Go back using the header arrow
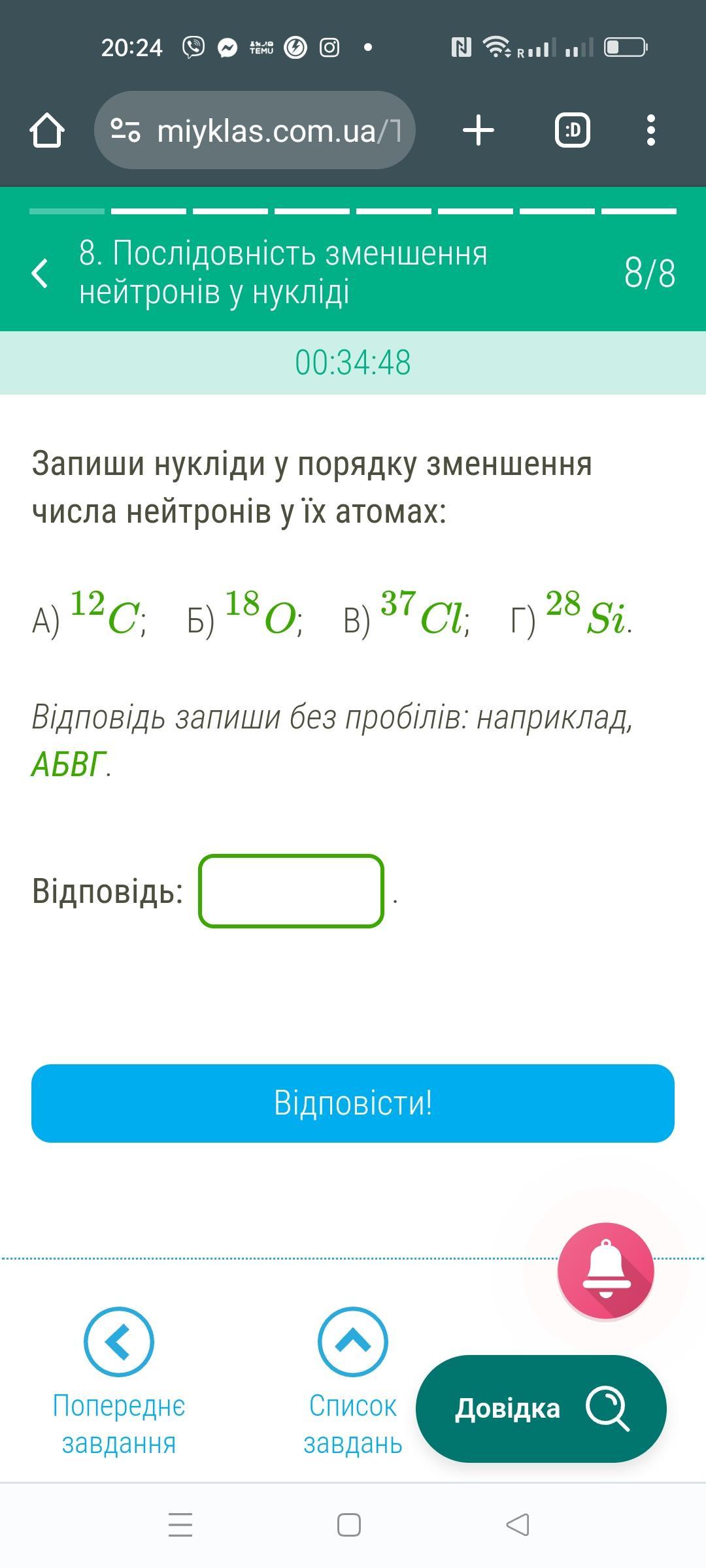 [x=40, y=272]
